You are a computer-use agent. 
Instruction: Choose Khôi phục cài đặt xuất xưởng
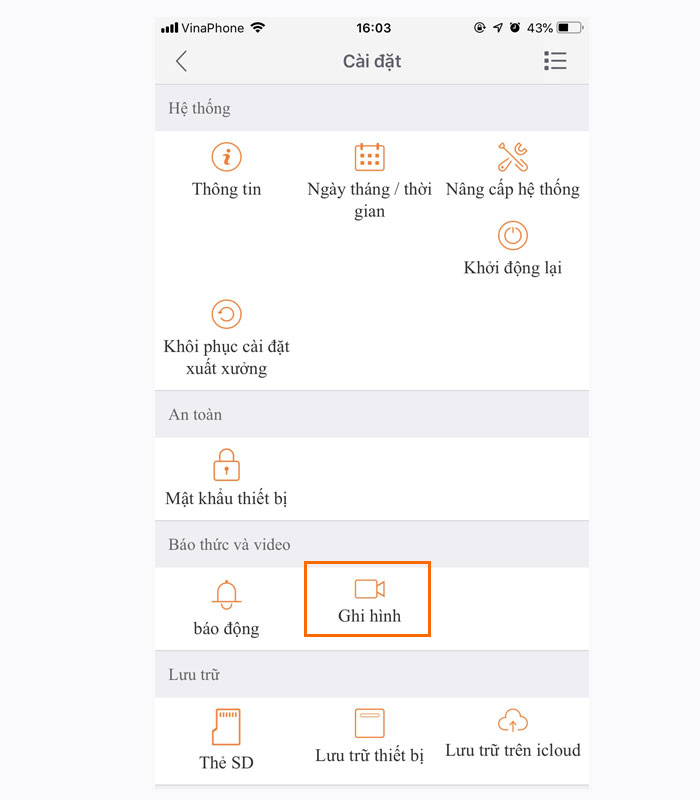pos(227,338)
